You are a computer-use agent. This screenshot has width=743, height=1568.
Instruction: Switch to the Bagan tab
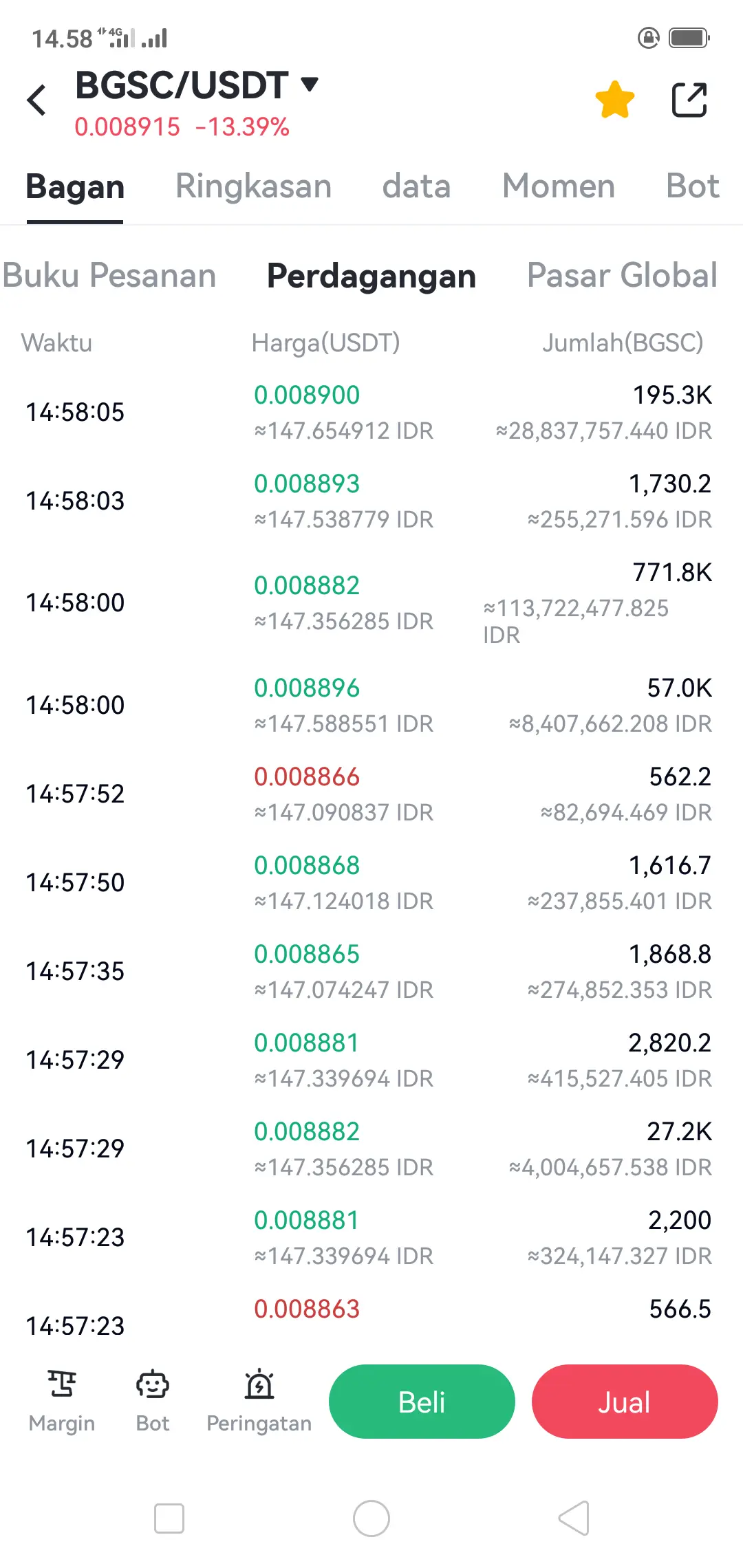pyautogui.click(x=75, y=187)
